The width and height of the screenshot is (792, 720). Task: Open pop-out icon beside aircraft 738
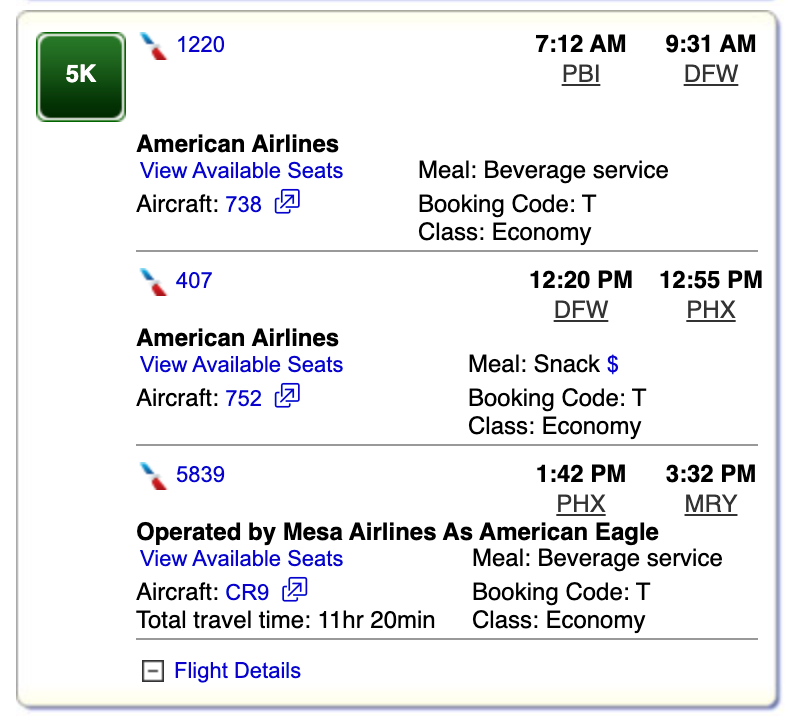tap(288, 203)
